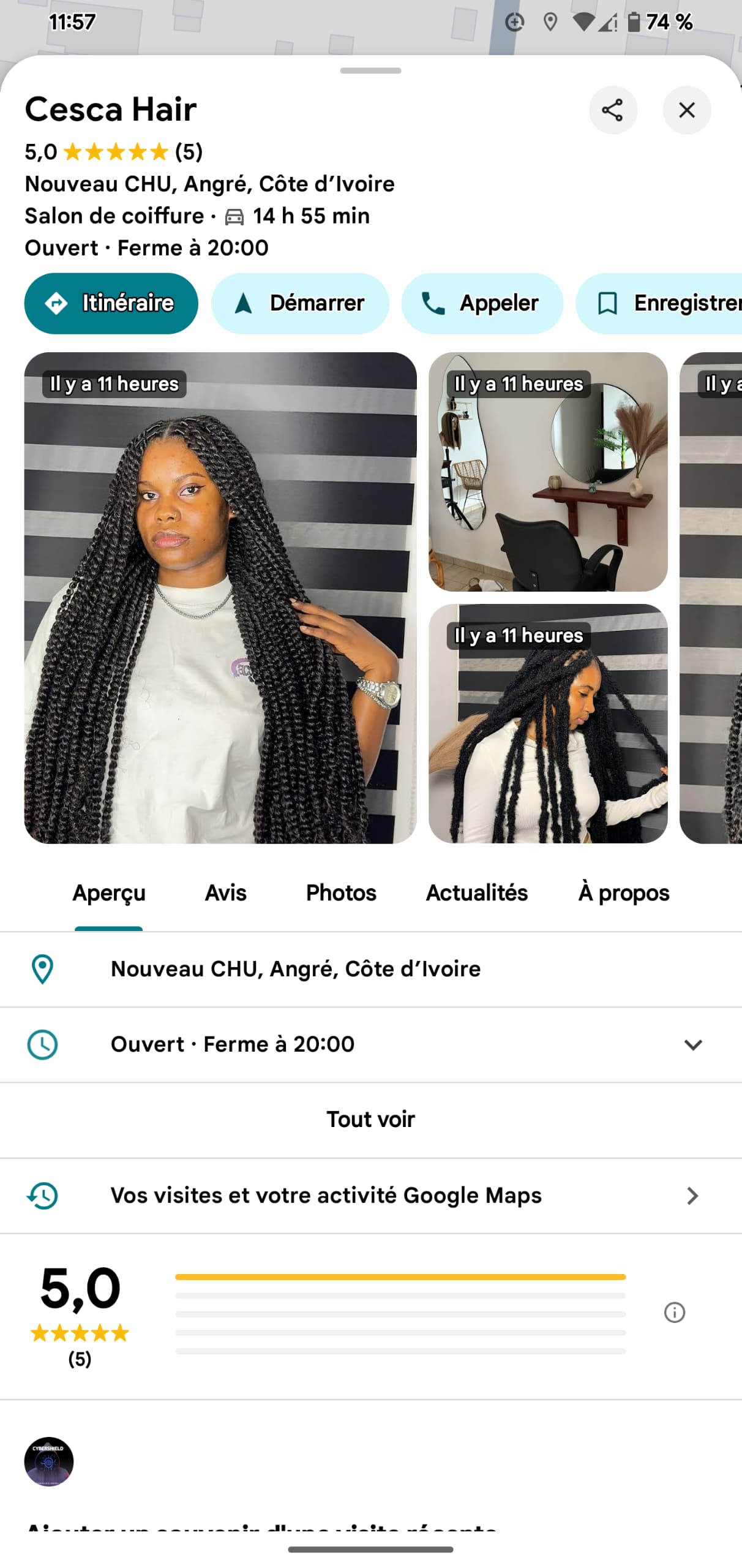Call the salon with Appeler
742x1568 pixels.
coord(482,303)
